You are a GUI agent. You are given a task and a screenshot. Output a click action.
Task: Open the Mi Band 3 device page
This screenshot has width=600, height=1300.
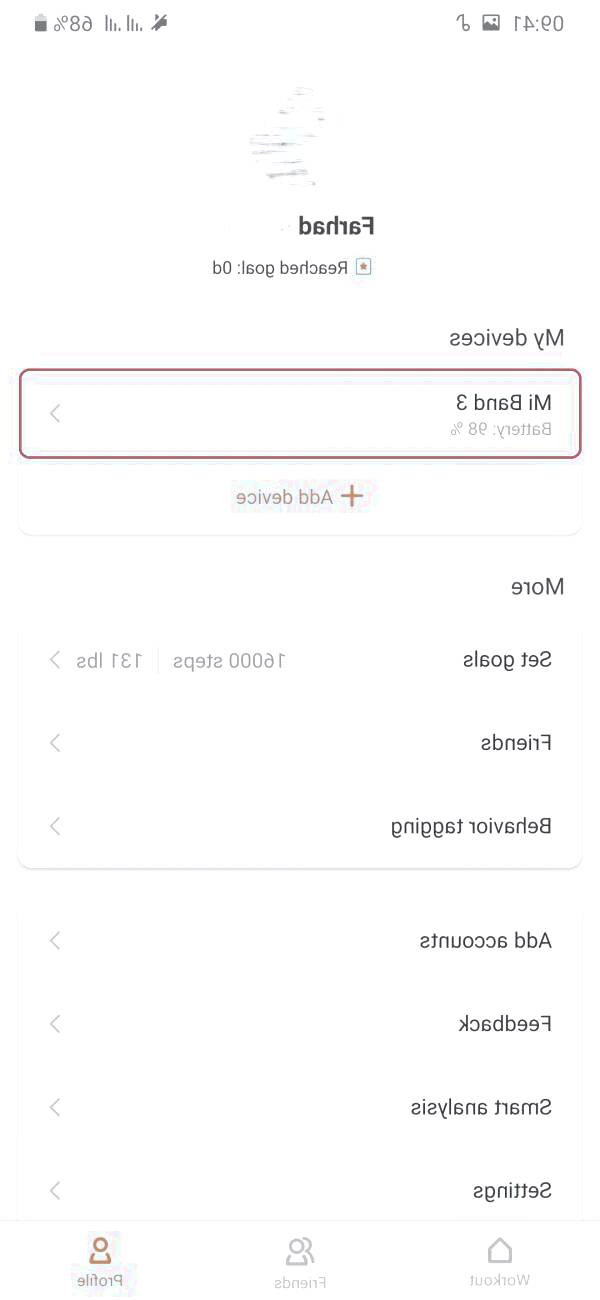300,413
